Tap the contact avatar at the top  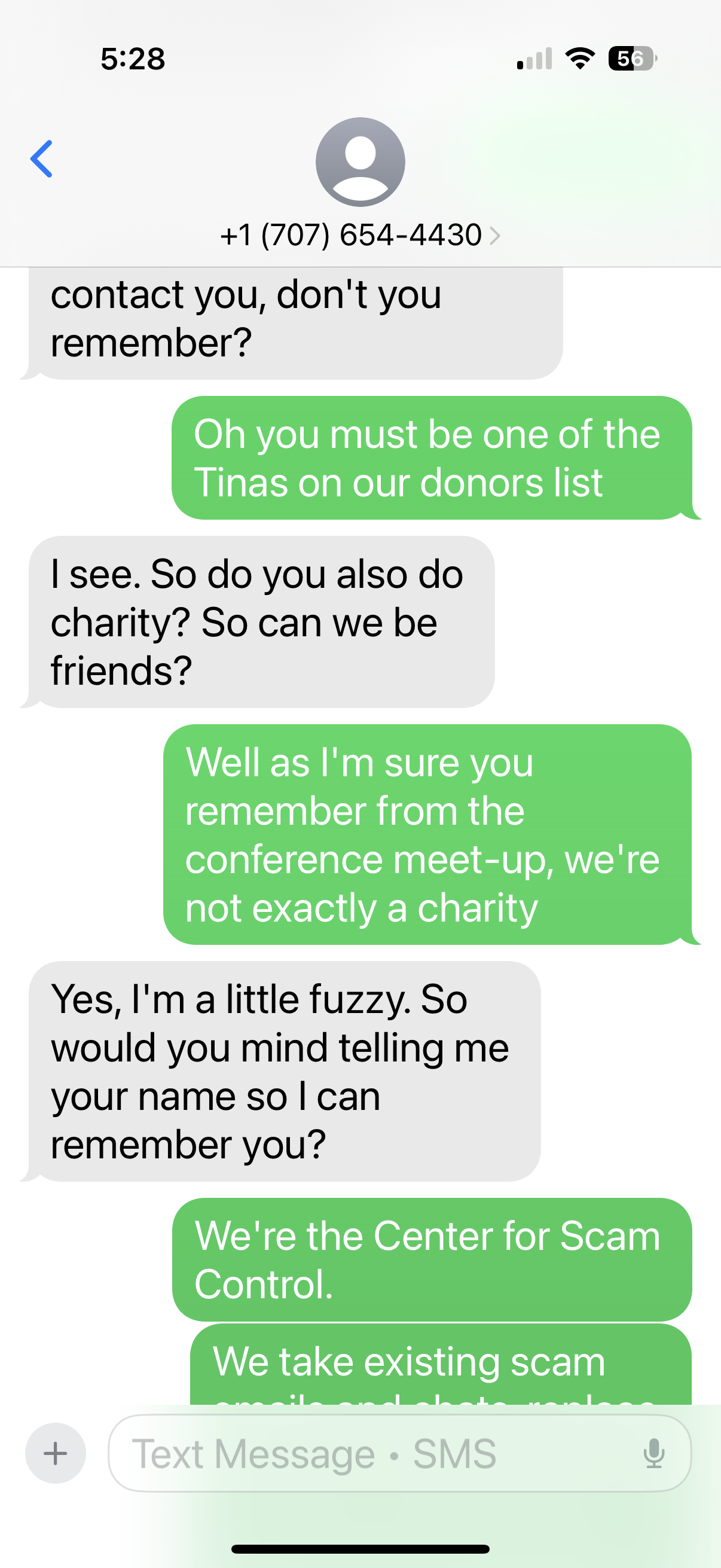pyautogui.click(x=360, y=162)
